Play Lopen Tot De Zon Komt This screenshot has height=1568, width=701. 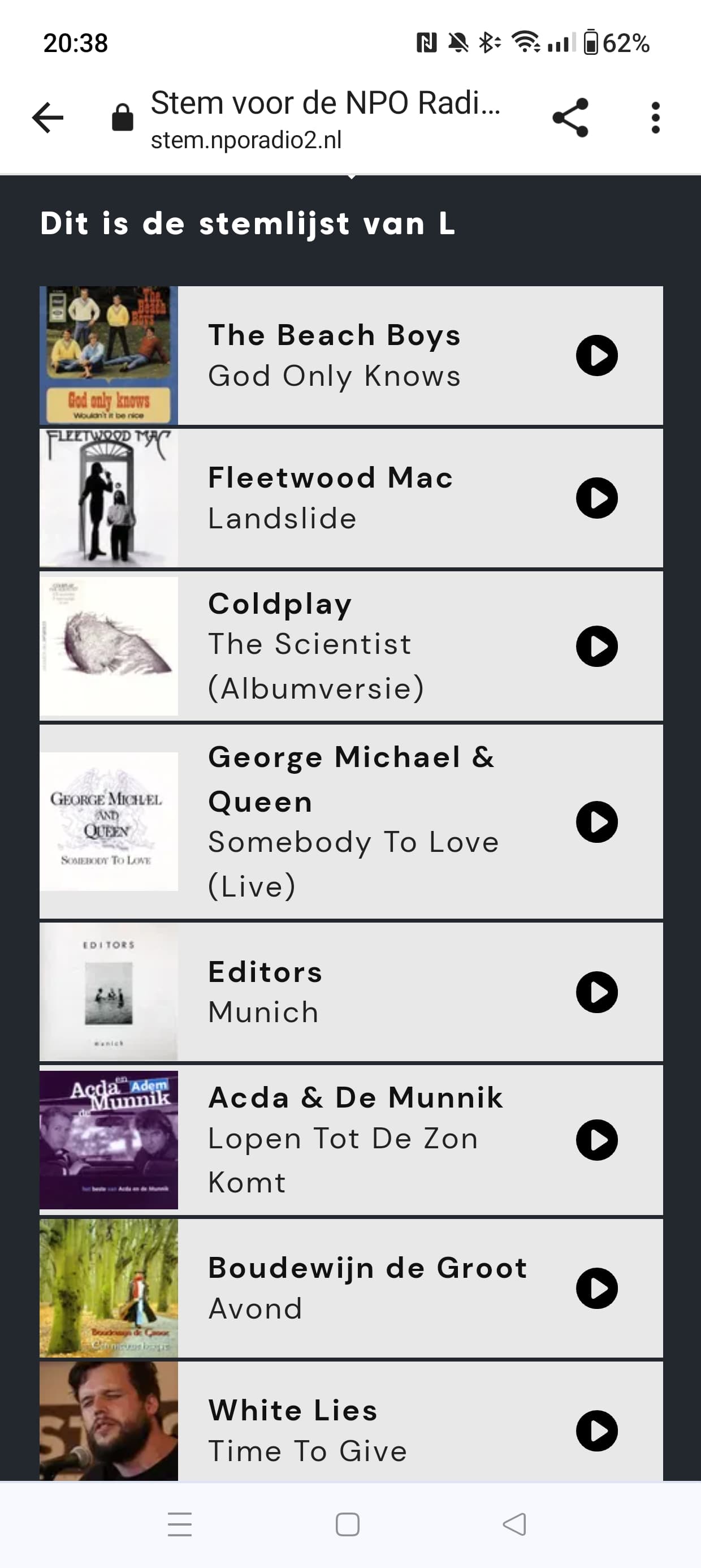[597, 1140]
